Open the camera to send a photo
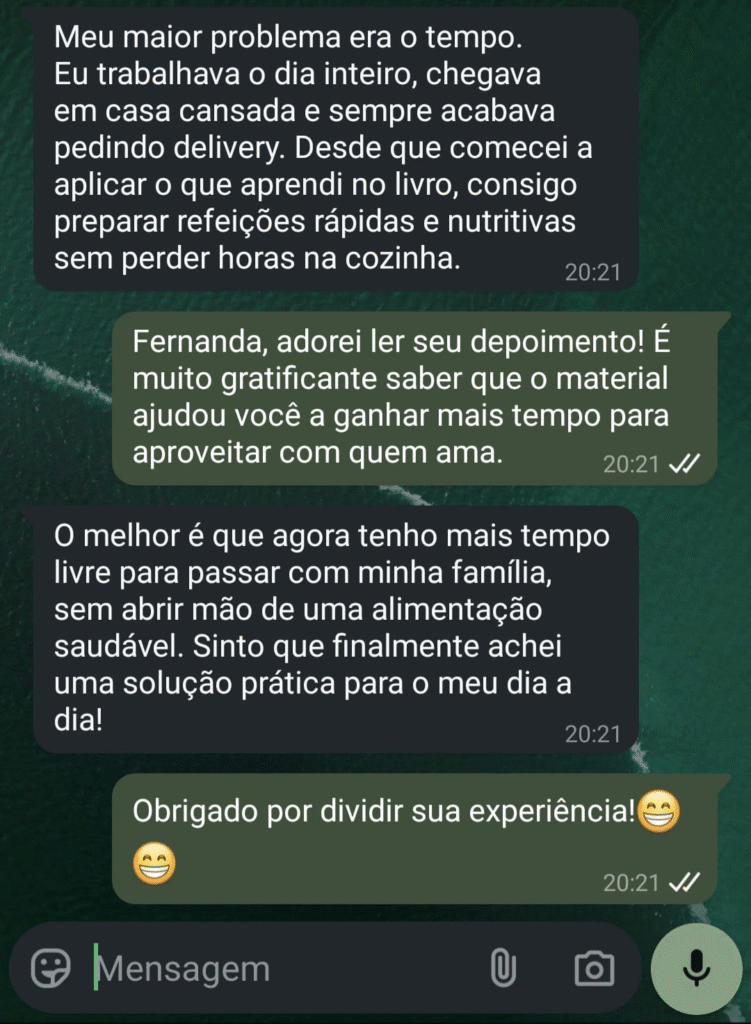The height and width of the screenshot is (1024, 751). tap(593, 967)
